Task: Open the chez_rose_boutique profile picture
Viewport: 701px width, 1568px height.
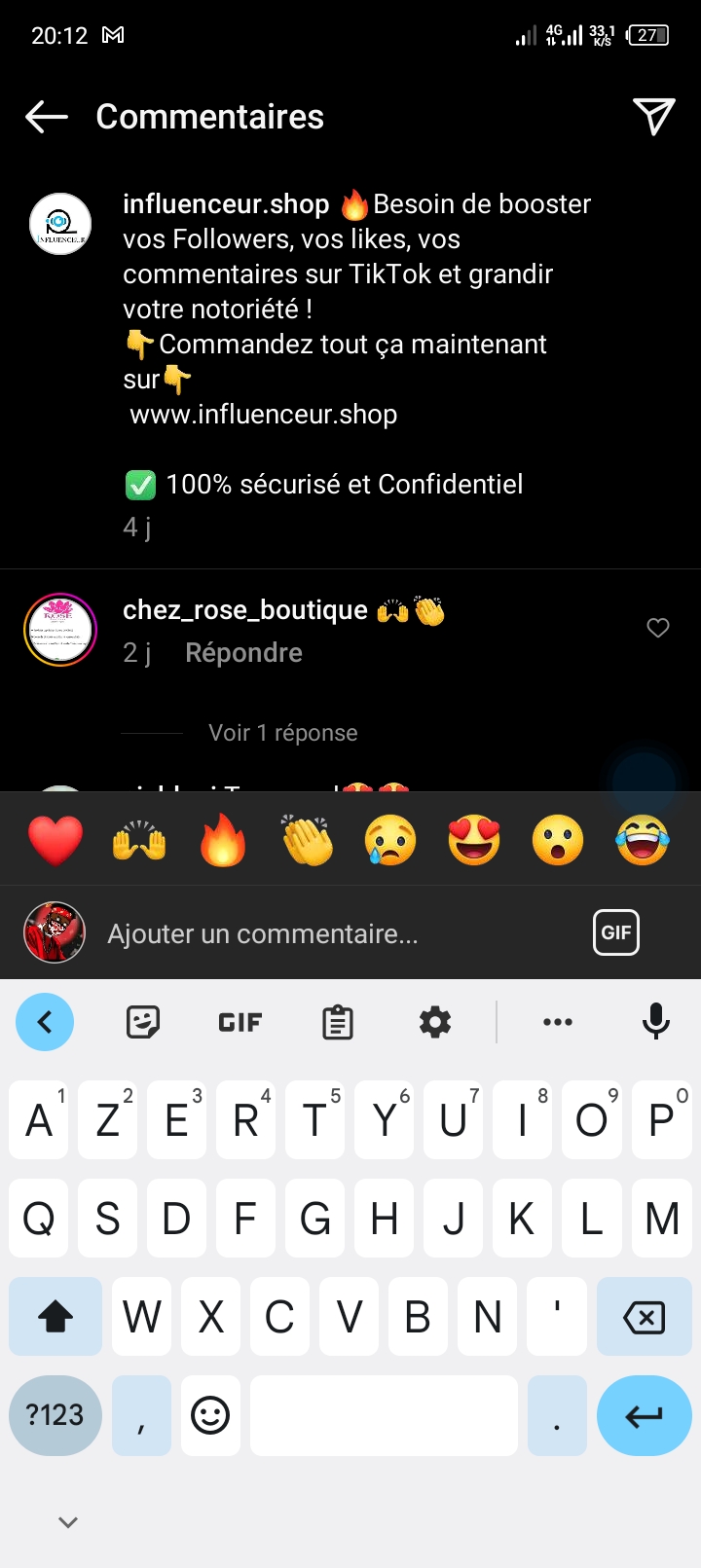Action: coord(60,630)
